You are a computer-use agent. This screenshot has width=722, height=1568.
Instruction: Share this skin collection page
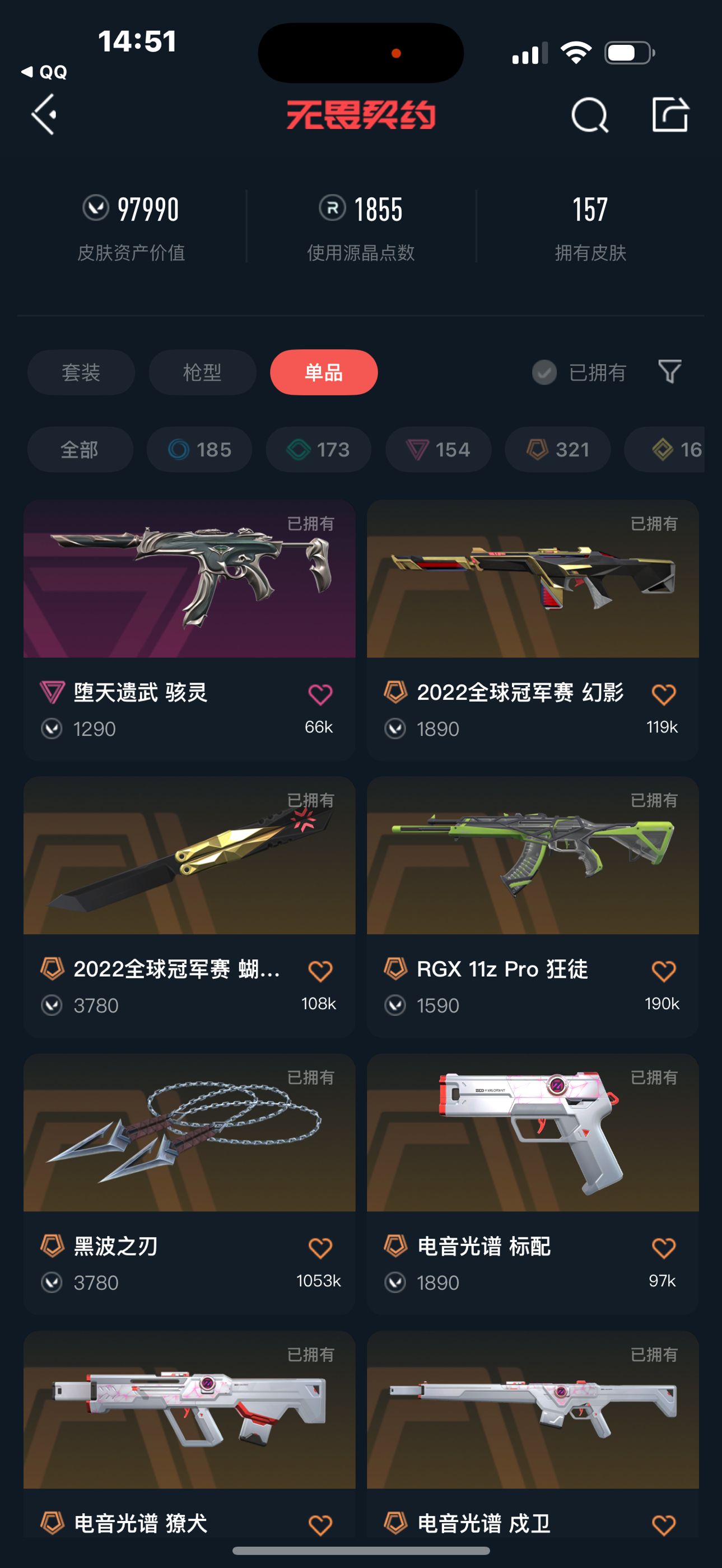coord(670,114)
